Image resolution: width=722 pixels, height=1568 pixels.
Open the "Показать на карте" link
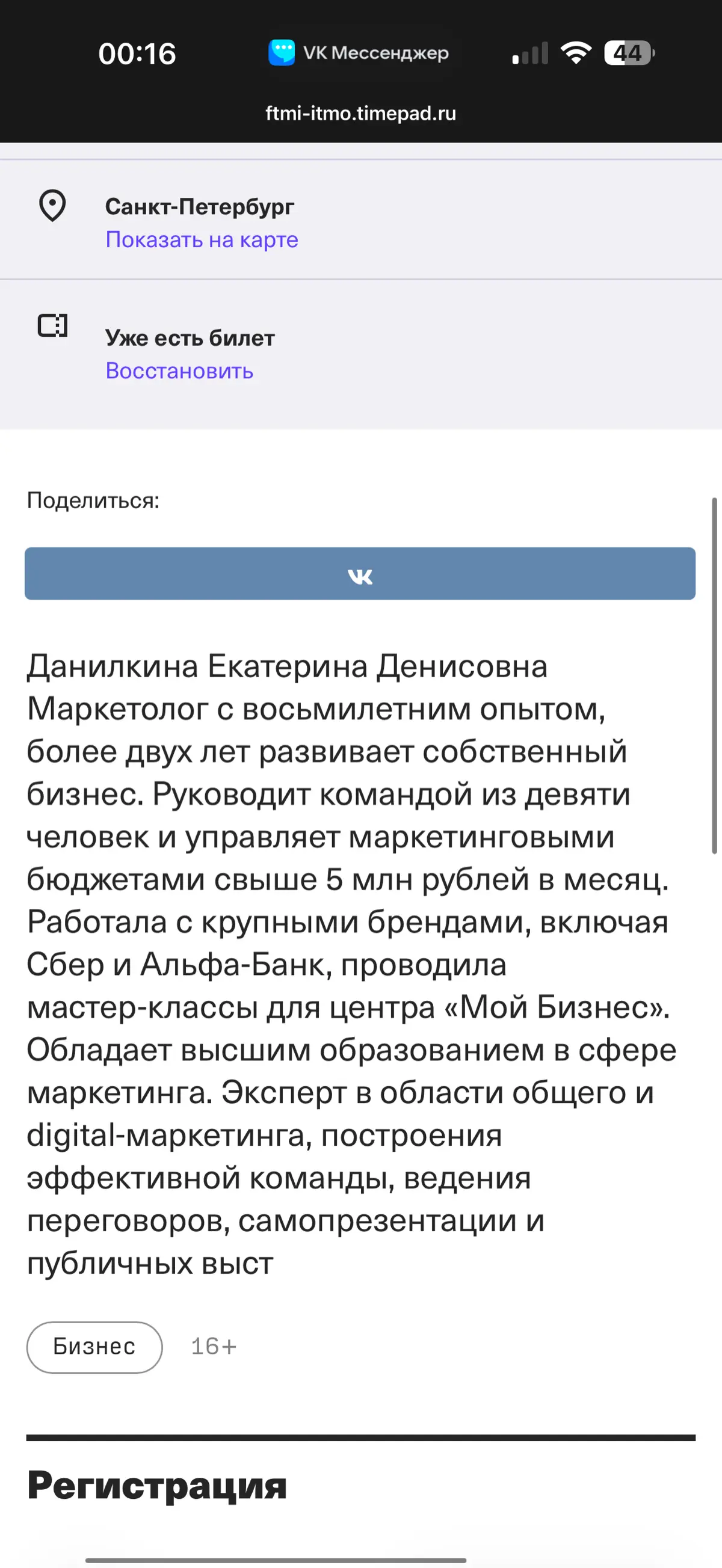[202, 240]
